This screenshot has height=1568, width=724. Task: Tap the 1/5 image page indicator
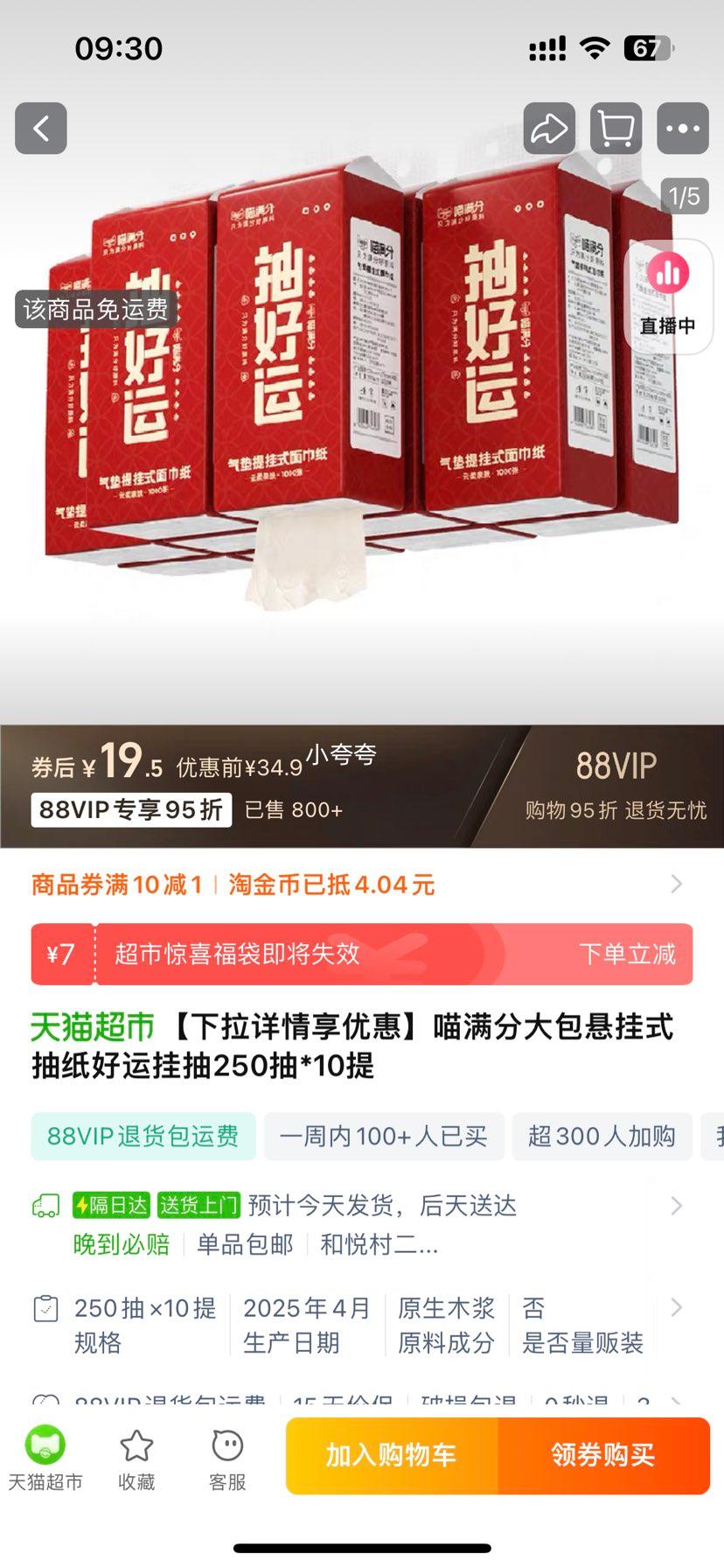(684, 197)
